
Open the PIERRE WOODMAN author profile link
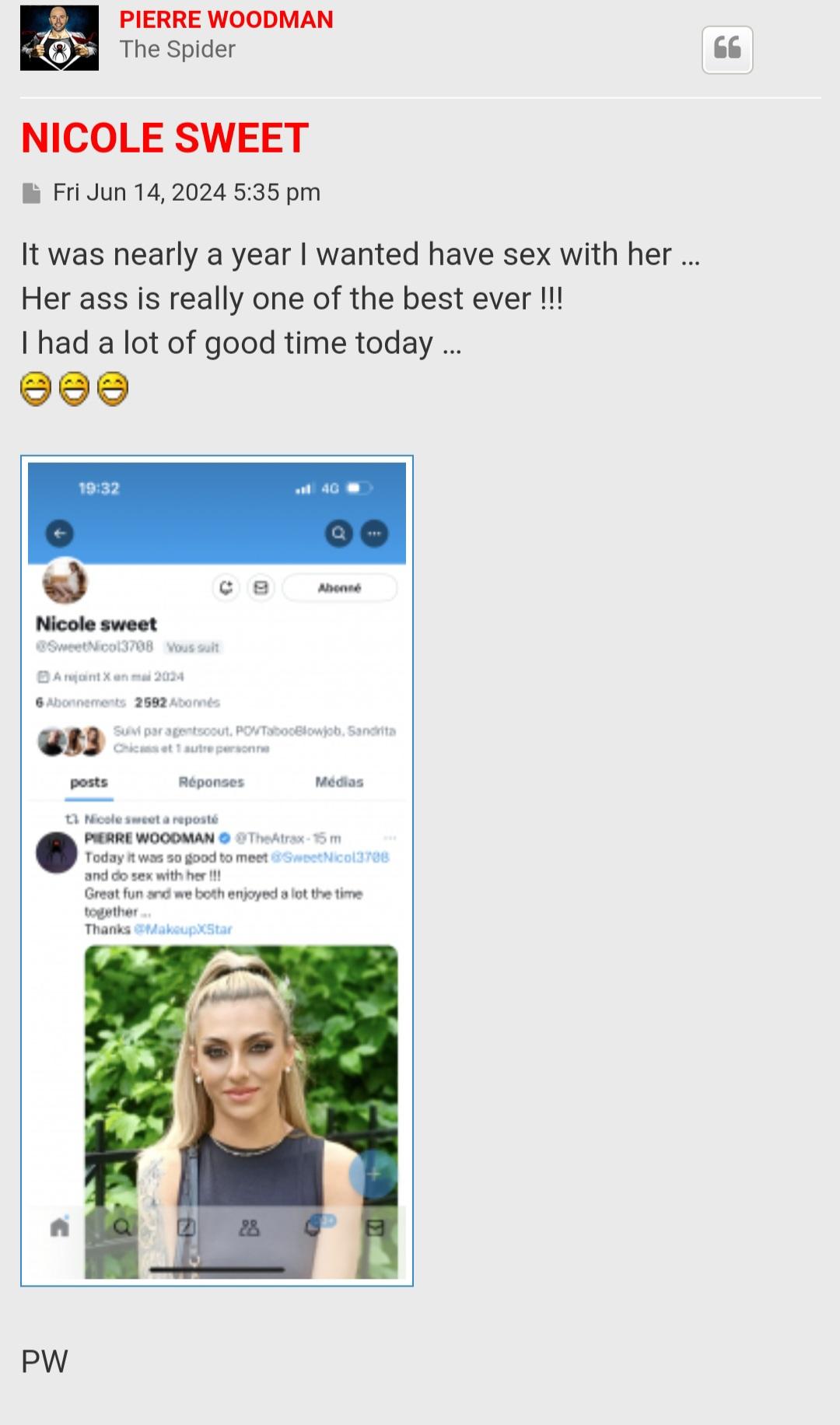coord(226,19)
